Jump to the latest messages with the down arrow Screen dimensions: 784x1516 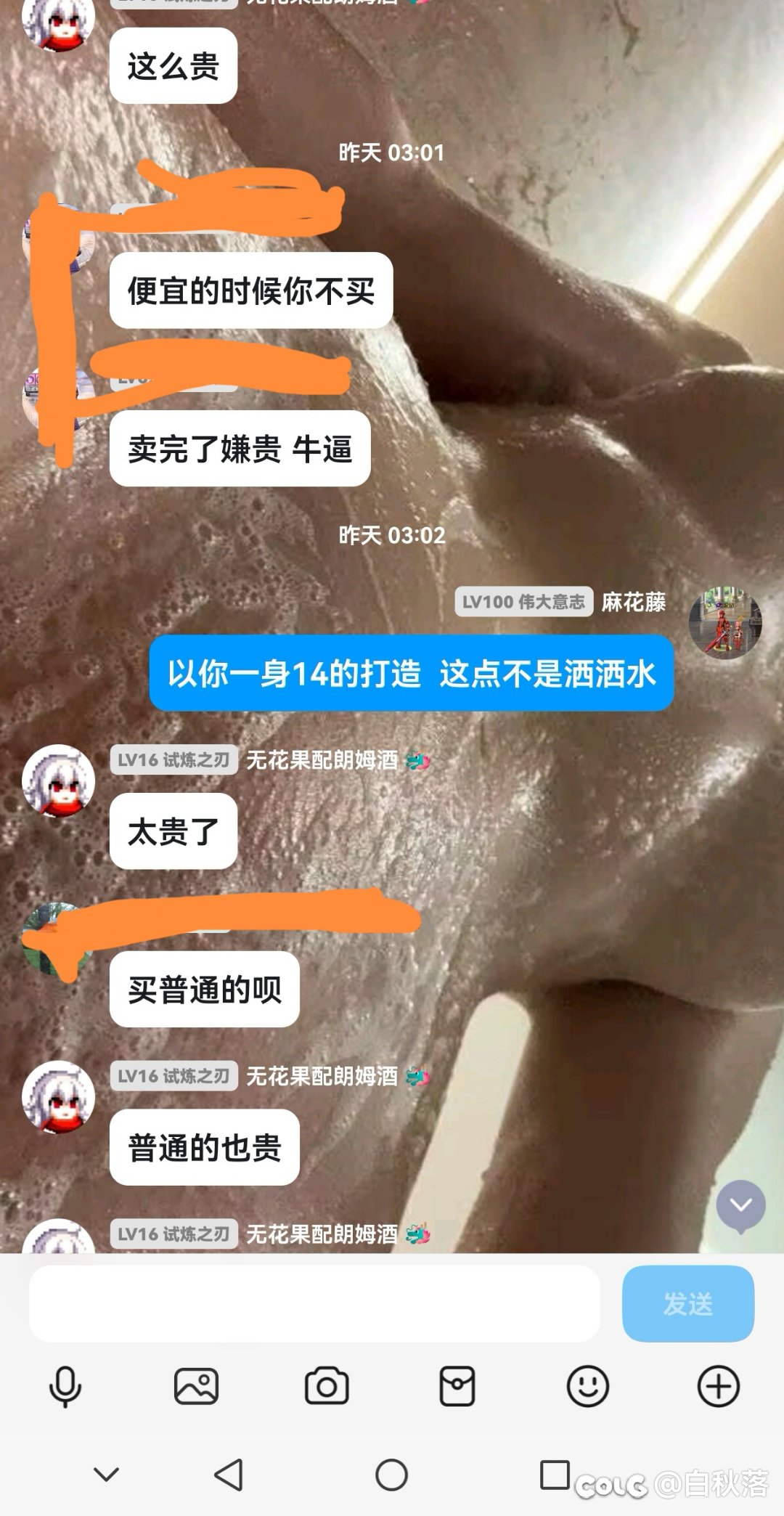[740, 1206]
